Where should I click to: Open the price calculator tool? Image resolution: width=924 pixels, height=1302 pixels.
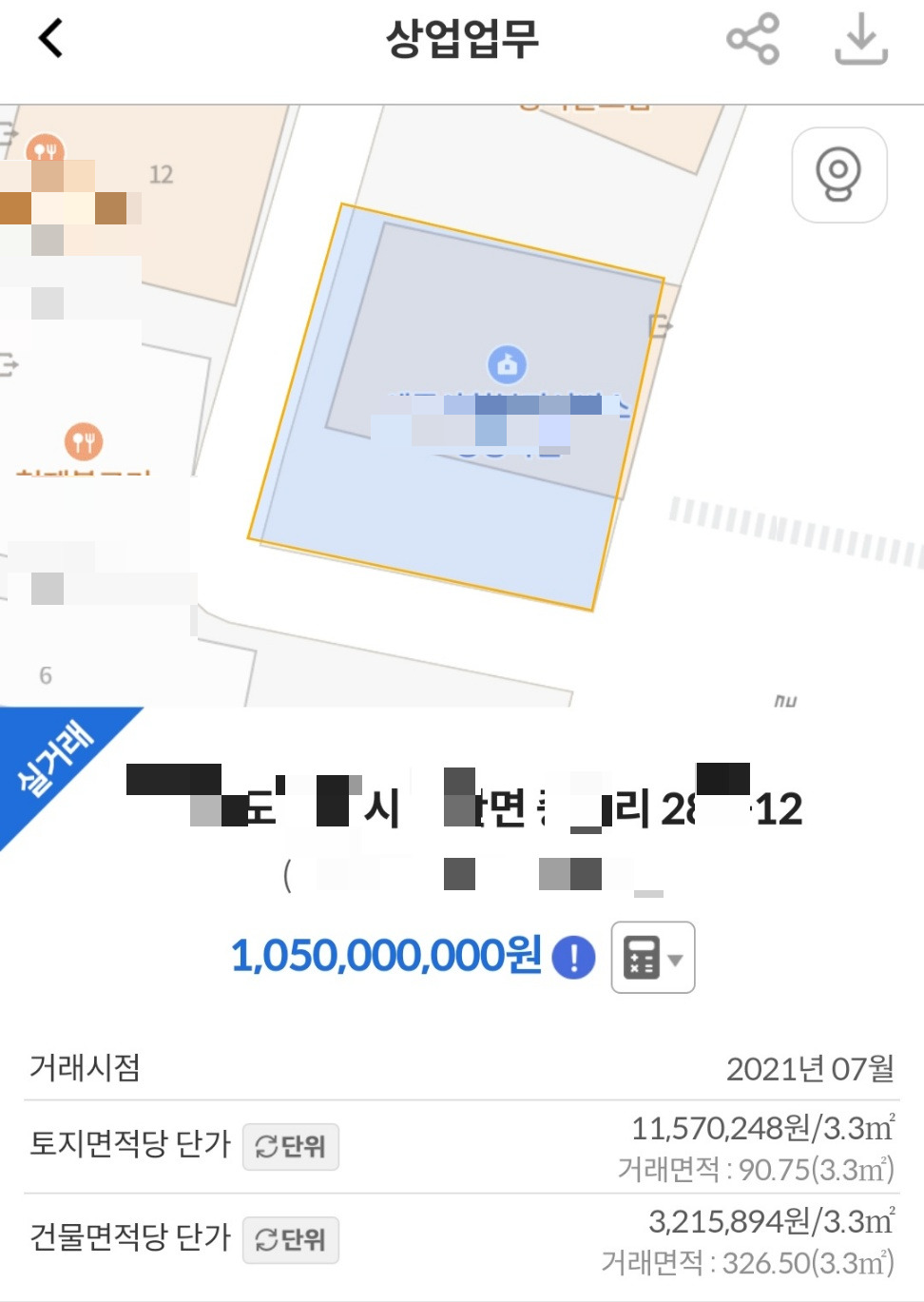(x=643, y=958)
